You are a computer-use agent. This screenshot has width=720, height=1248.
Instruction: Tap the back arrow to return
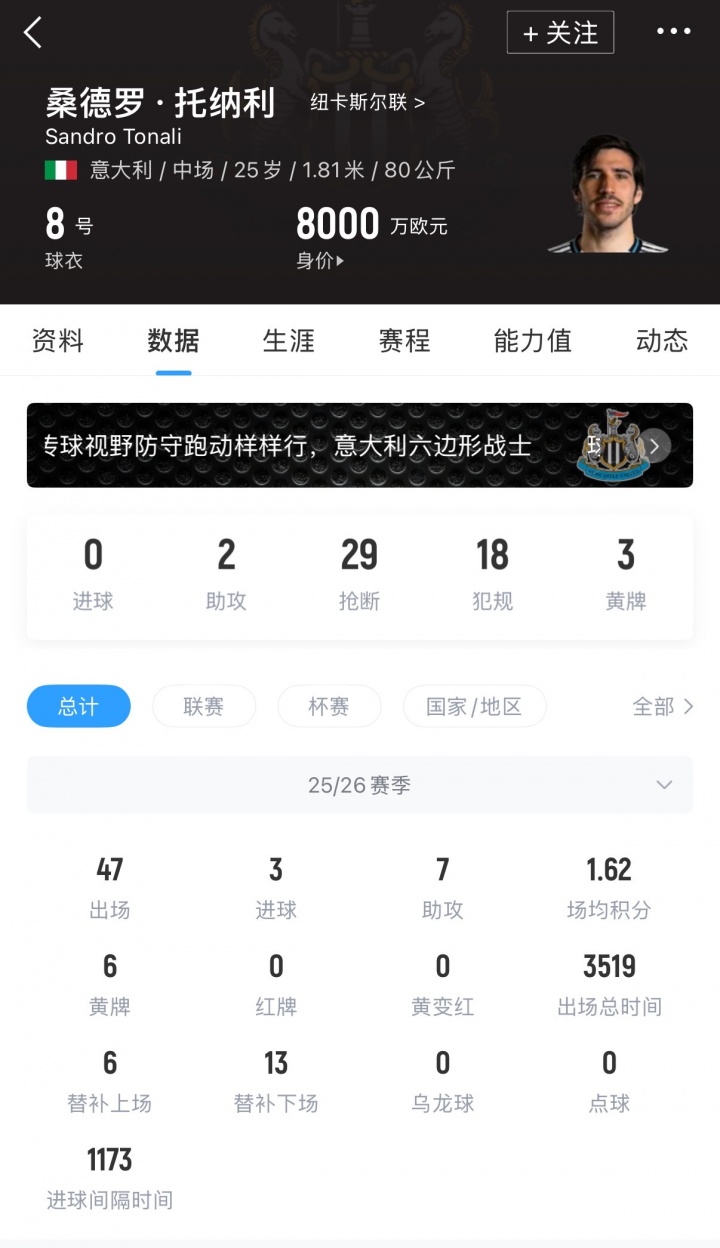pyautogui.click(x=33, y=33)
